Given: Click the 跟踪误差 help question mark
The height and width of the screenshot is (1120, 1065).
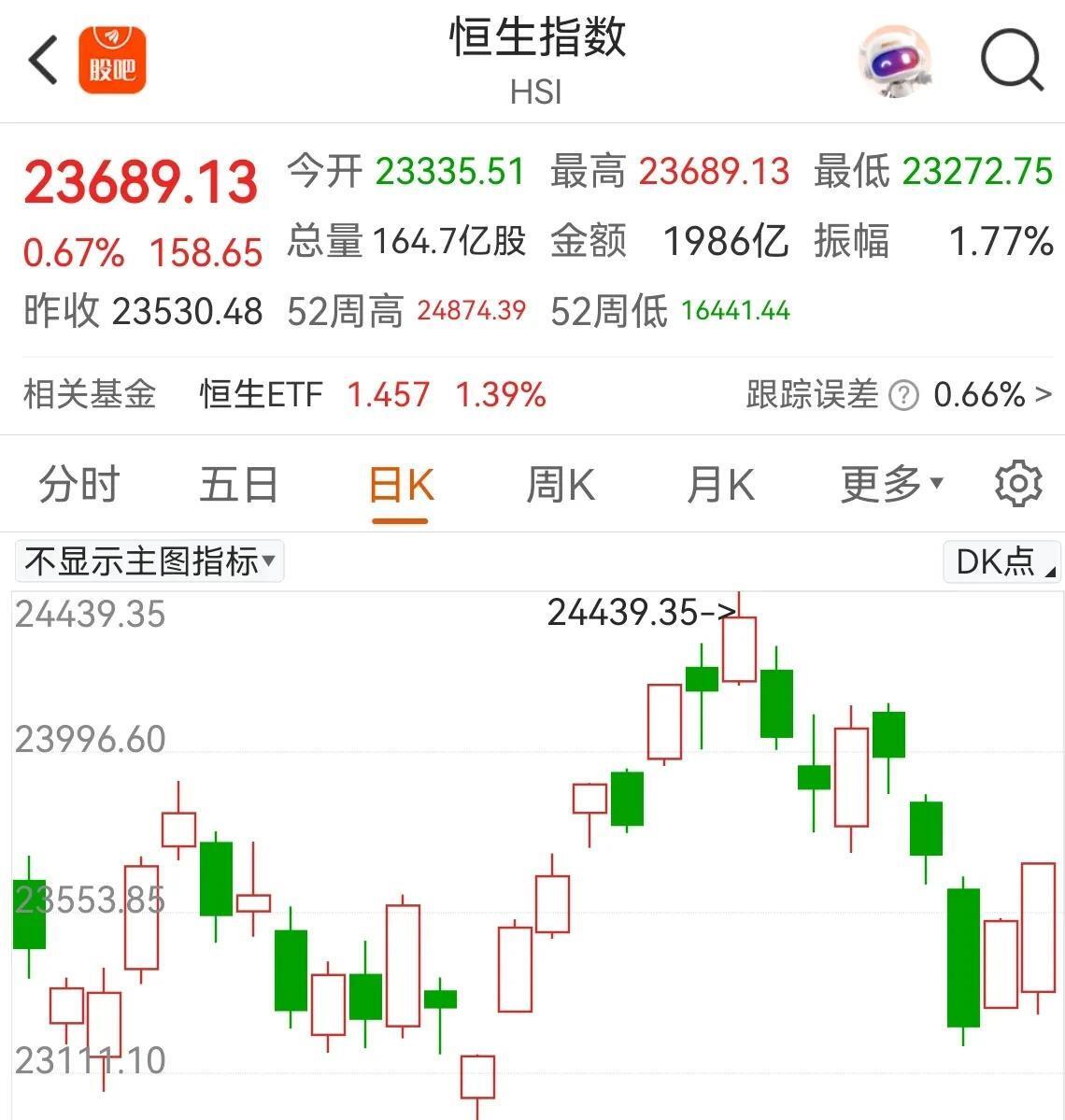Looking at the screenshot, I should click(x=902, y=396).
